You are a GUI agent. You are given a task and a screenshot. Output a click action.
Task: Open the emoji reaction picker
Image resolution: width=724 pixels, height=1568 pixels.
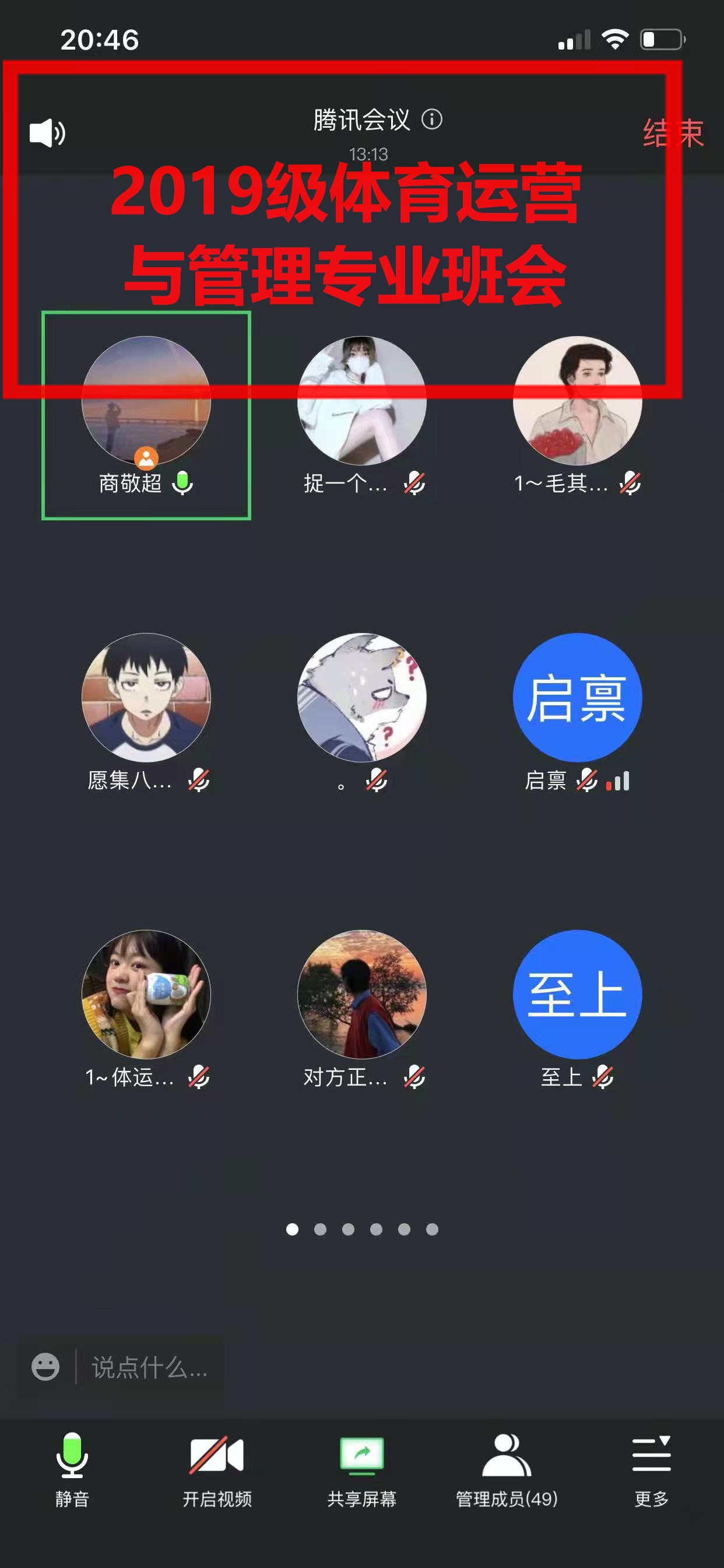45,1367
